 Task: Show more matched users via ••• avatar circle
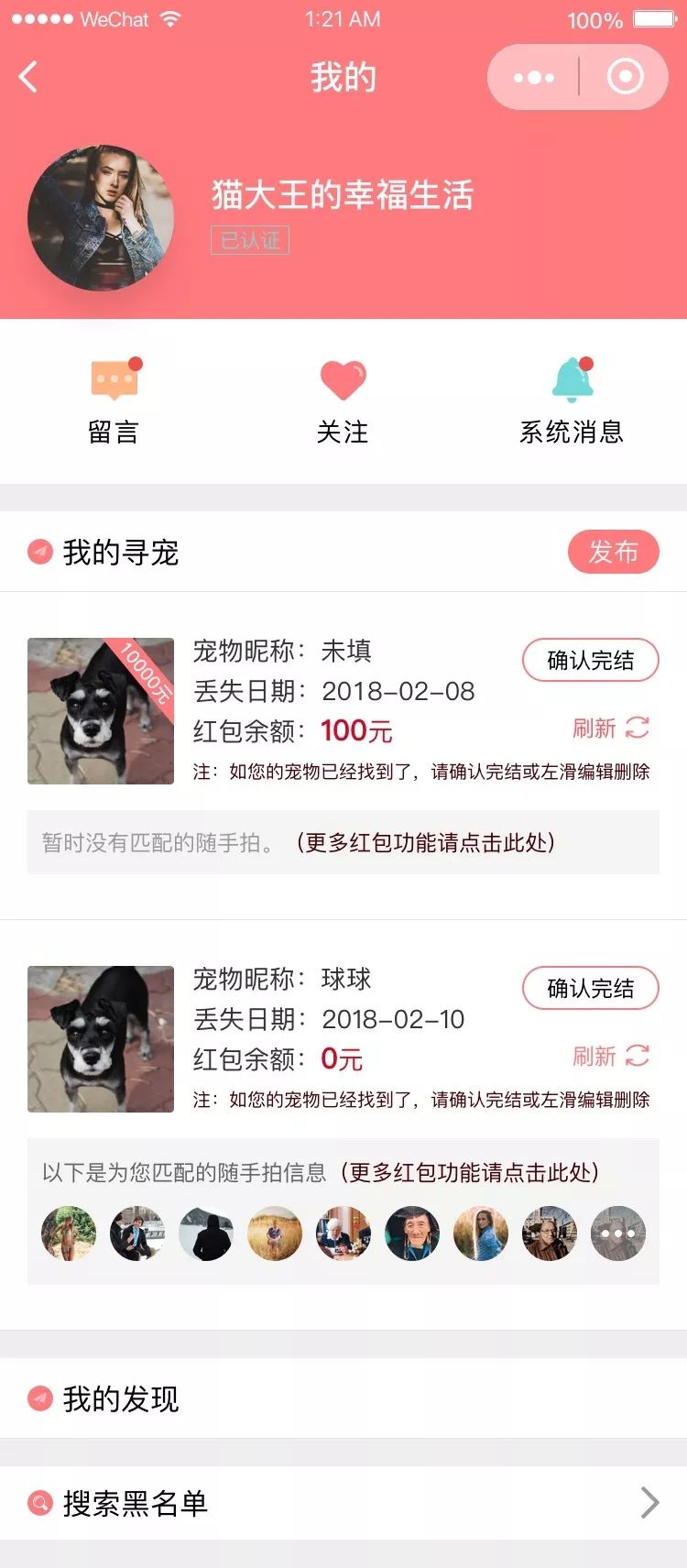[617, 1234]
